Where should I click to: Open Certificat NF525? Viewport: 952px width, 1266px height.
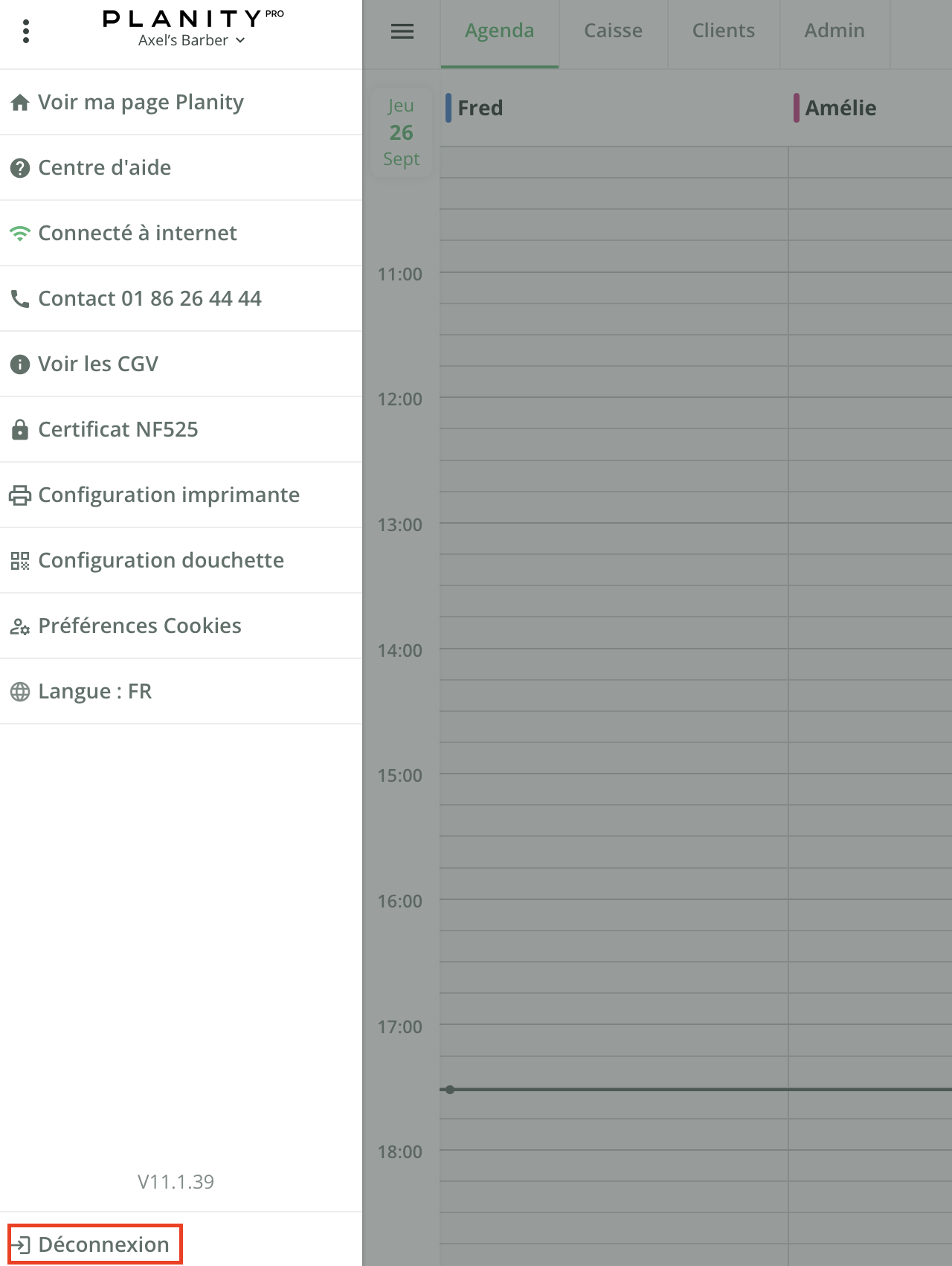[x=118, y=430]
